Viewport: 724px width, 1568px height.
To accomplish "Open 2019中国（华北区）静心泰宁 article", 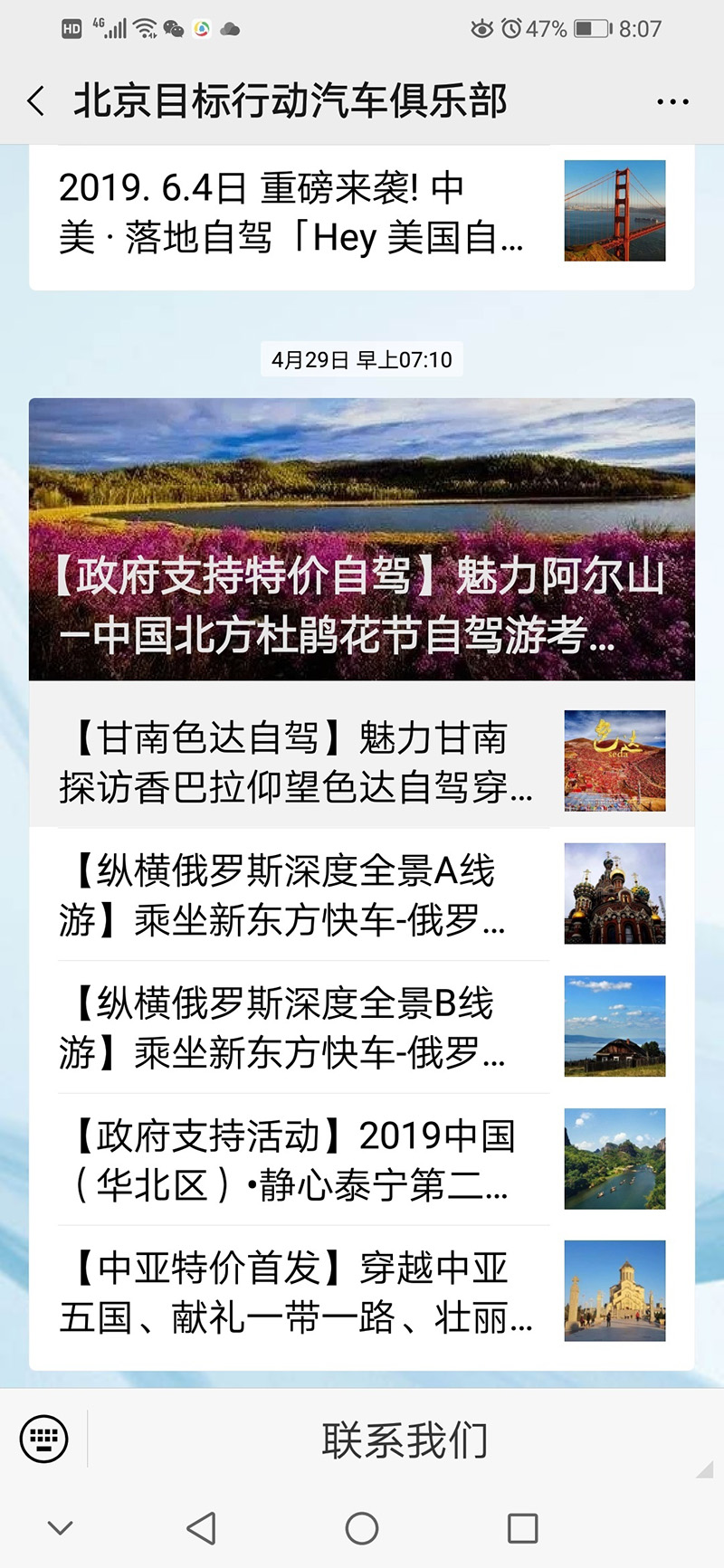I will click(362, 1159).
